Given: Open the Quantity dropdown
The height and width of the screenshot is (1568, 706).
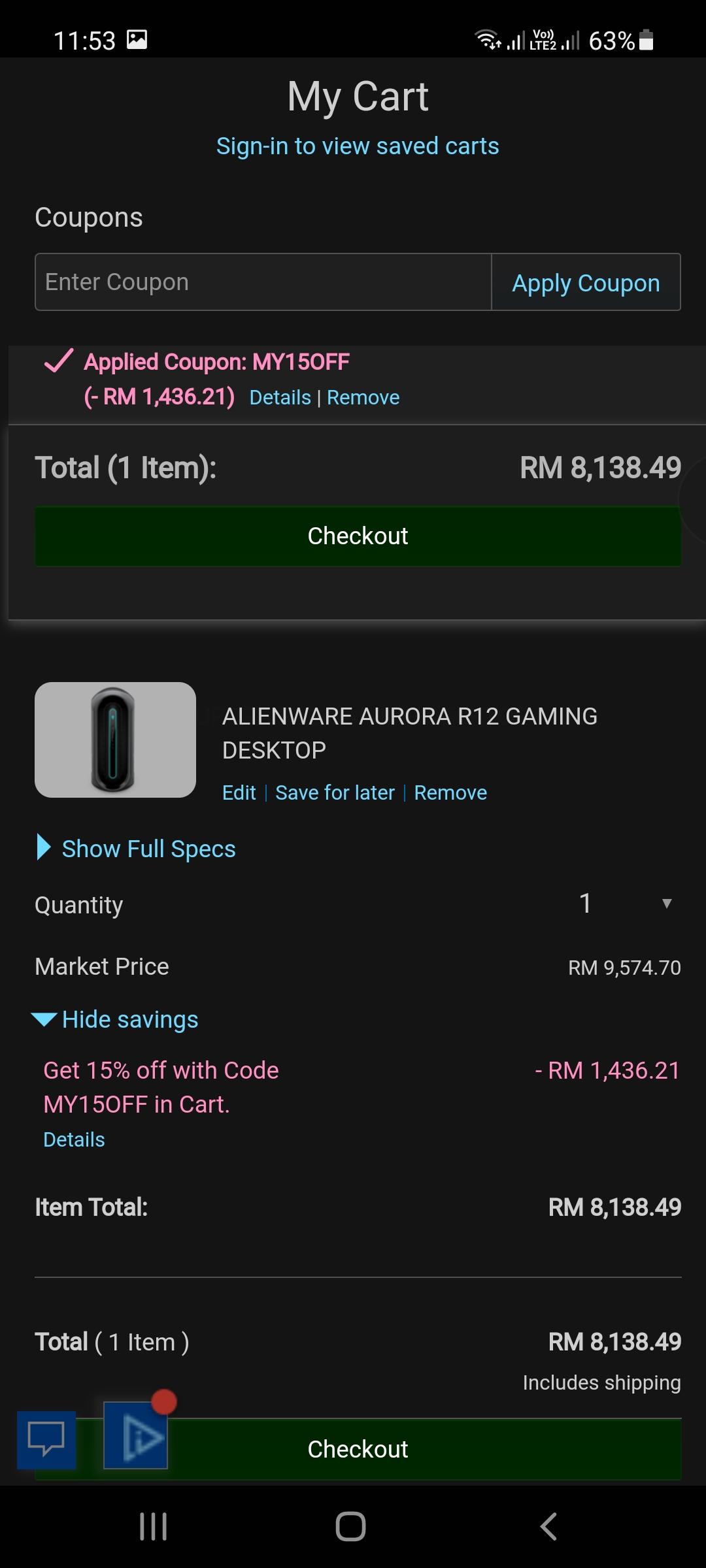Looking at the screenshot, I should (624, 904).
